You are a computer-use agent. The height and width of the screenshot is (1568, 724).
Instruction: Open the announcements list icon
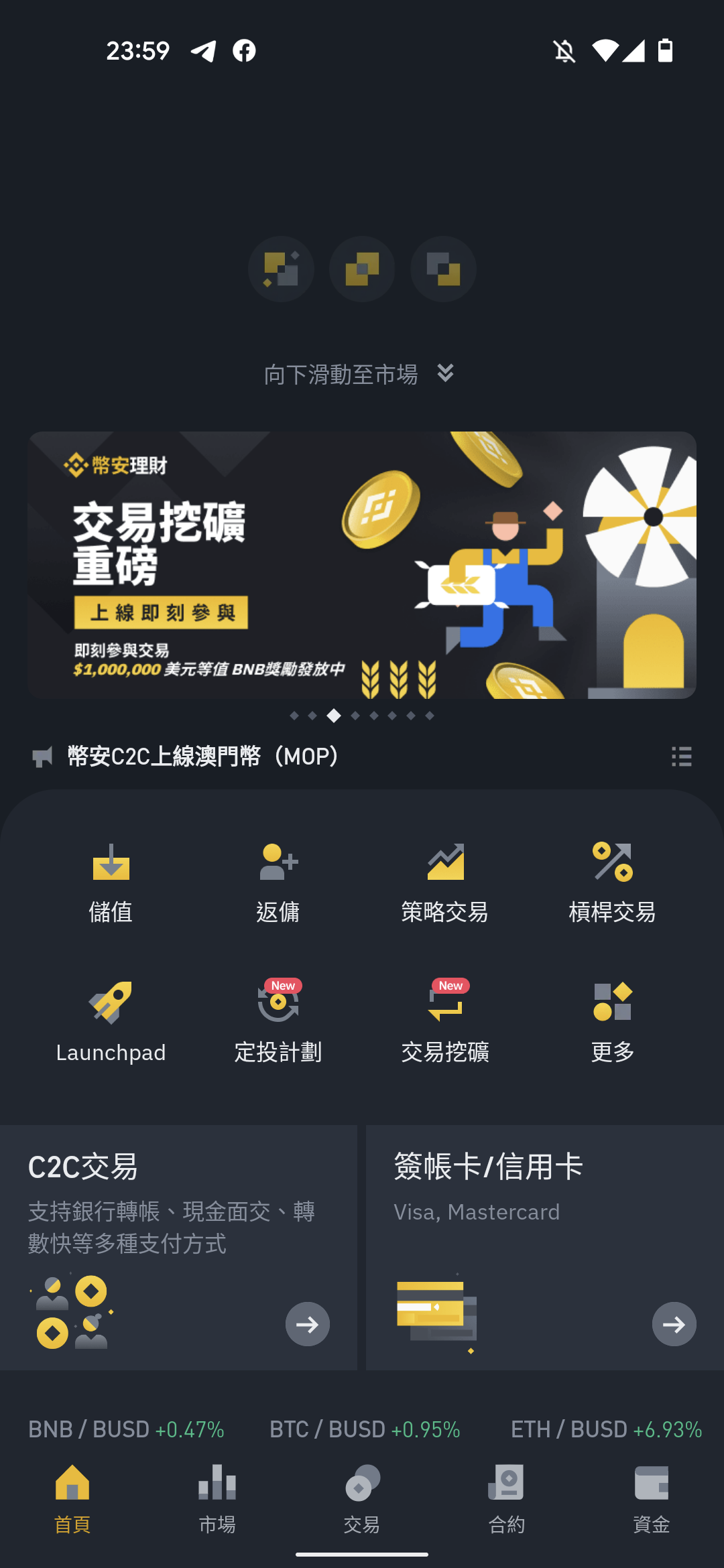[x=681, y=757]
